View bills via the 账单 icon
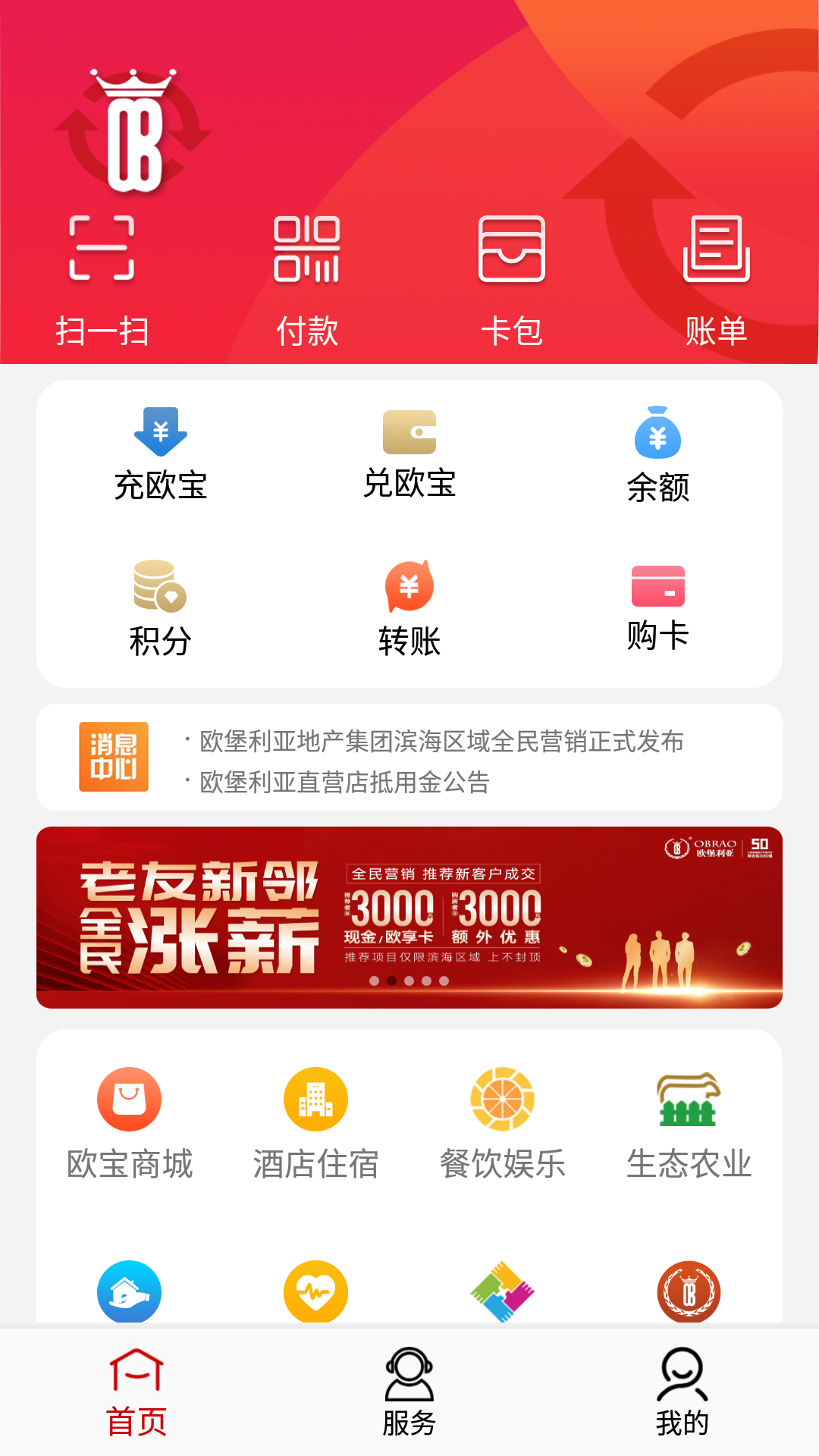 717,277
